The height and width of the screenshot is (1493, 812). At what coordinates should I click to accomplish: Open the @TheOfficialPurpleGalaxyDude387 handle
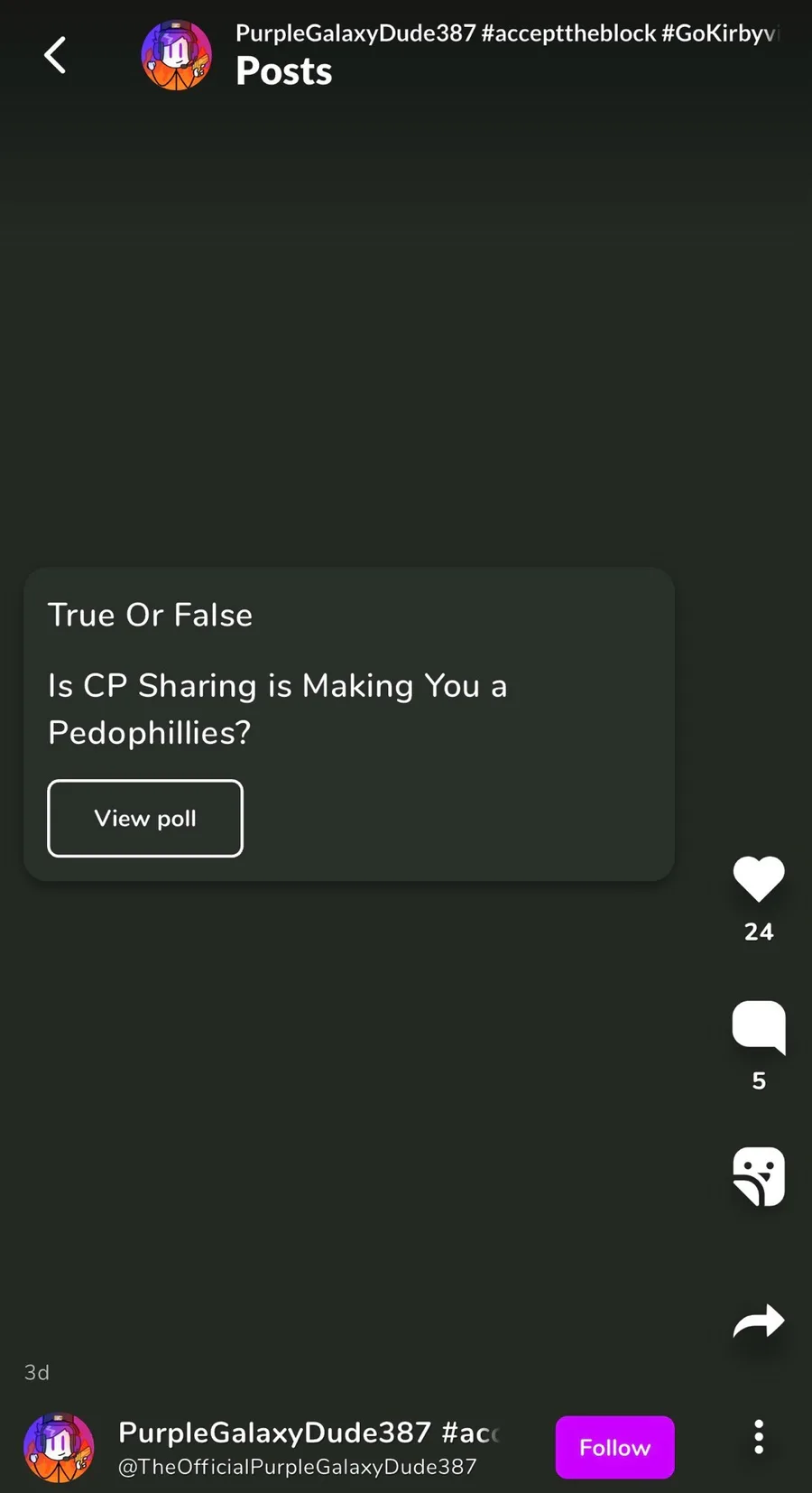click(x=297, y=1467)
